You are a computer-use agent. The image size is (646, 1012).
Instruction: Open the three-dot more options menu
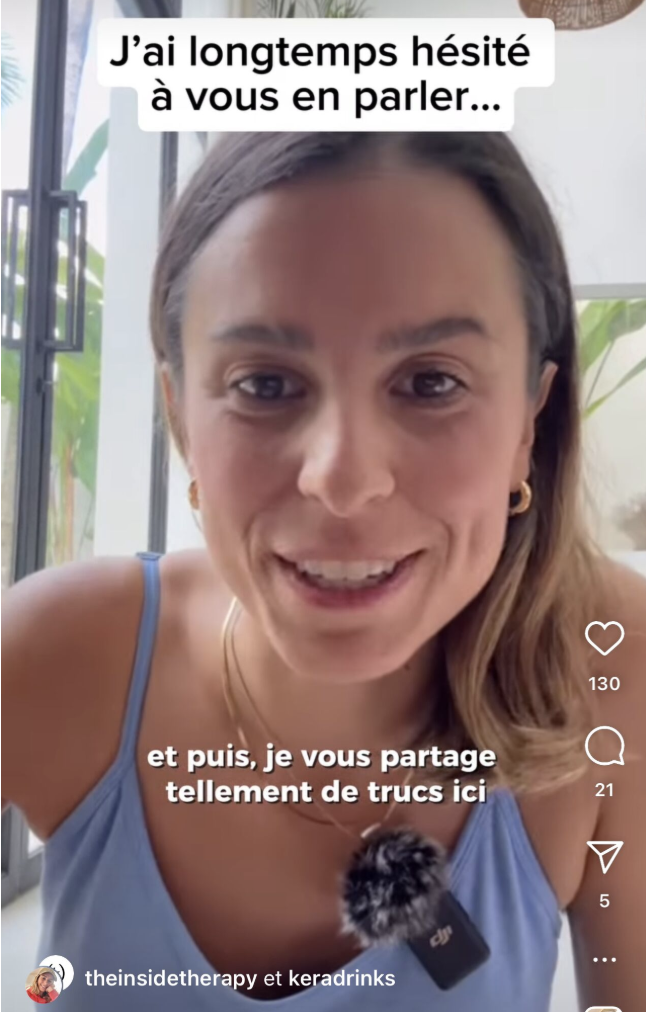pos(604,959)
